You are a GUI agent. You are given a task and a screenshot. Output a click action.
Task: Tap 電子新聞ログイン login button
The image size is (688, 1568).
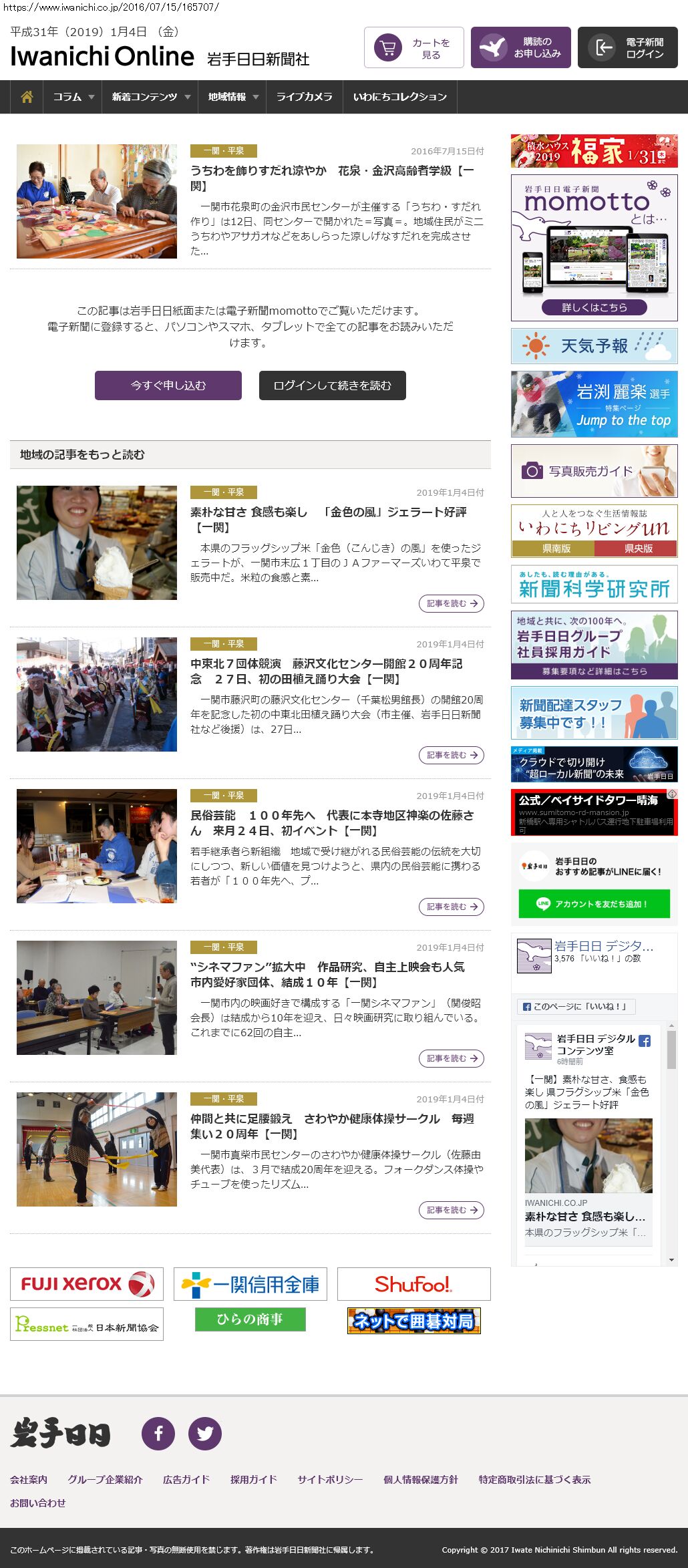tap(628, 47)
